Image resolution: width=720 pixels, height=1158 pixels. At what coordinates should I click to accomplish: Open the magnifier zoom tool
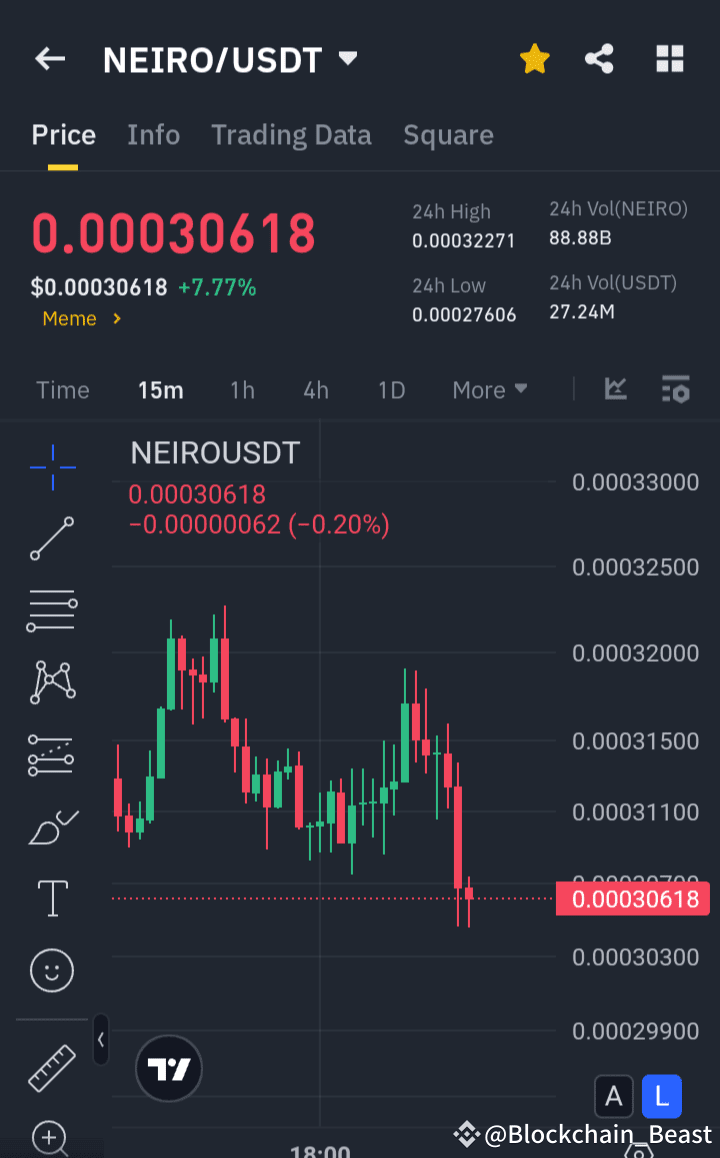[x=50, y=1138]
